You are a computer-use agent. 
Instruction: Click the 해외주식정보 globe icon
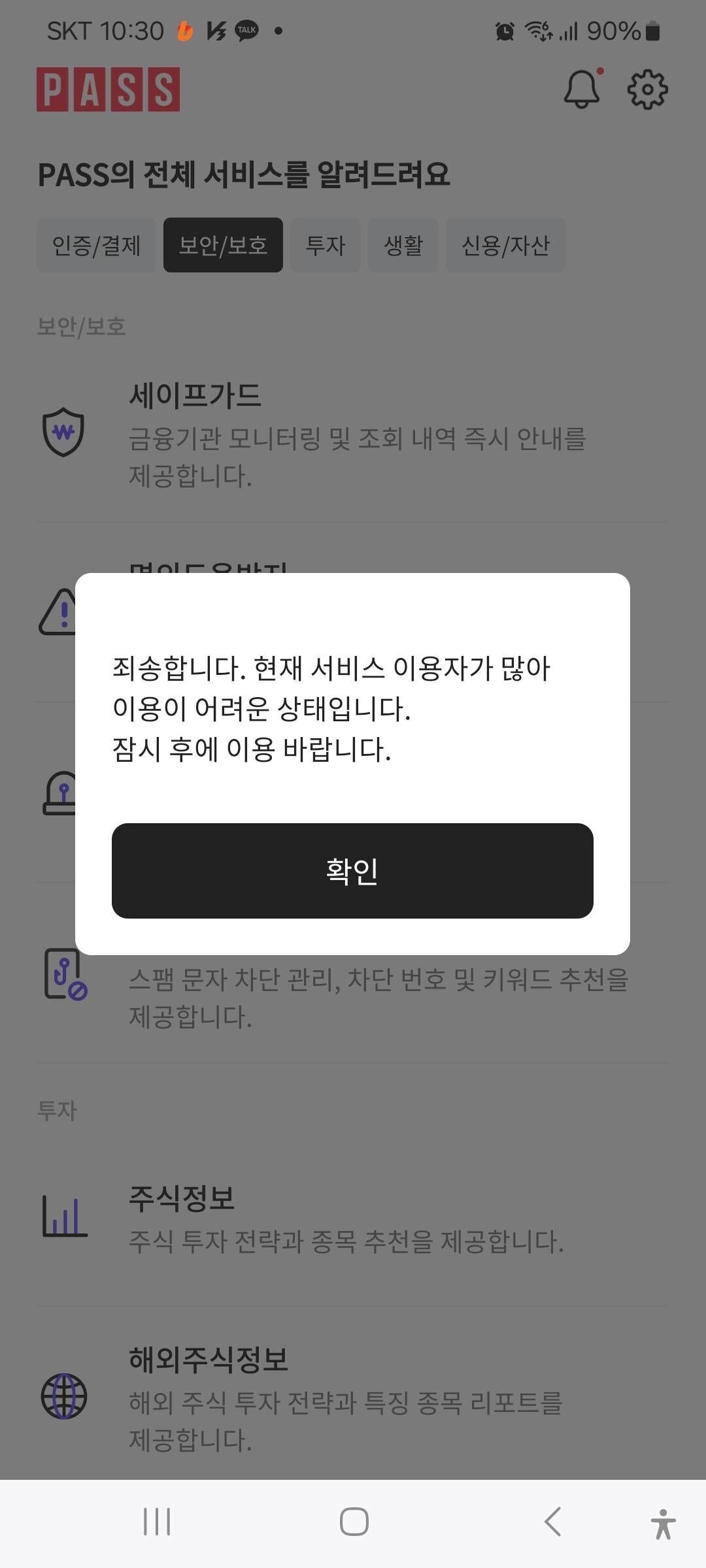[63, 1395]
